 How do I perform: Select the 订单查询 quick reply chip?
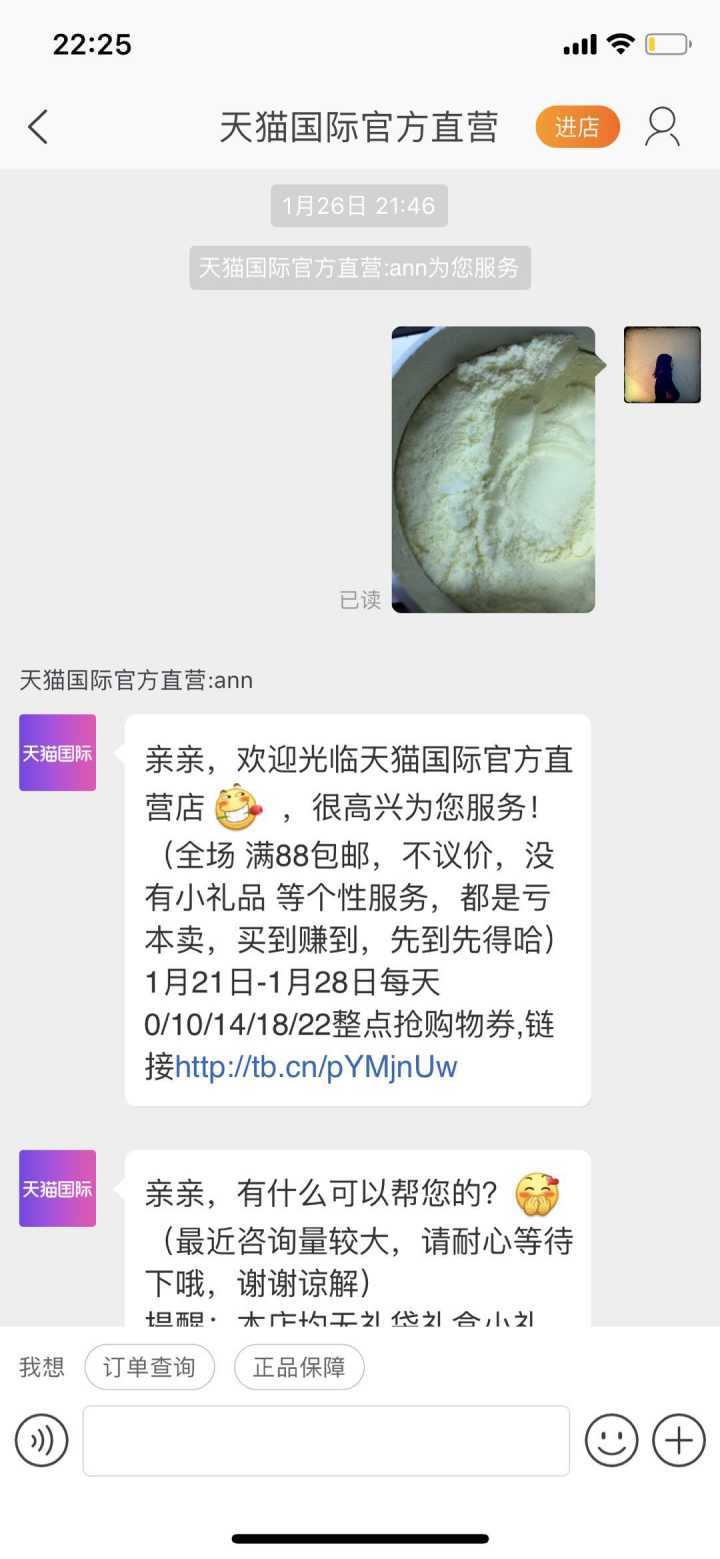pos(149,1367)
